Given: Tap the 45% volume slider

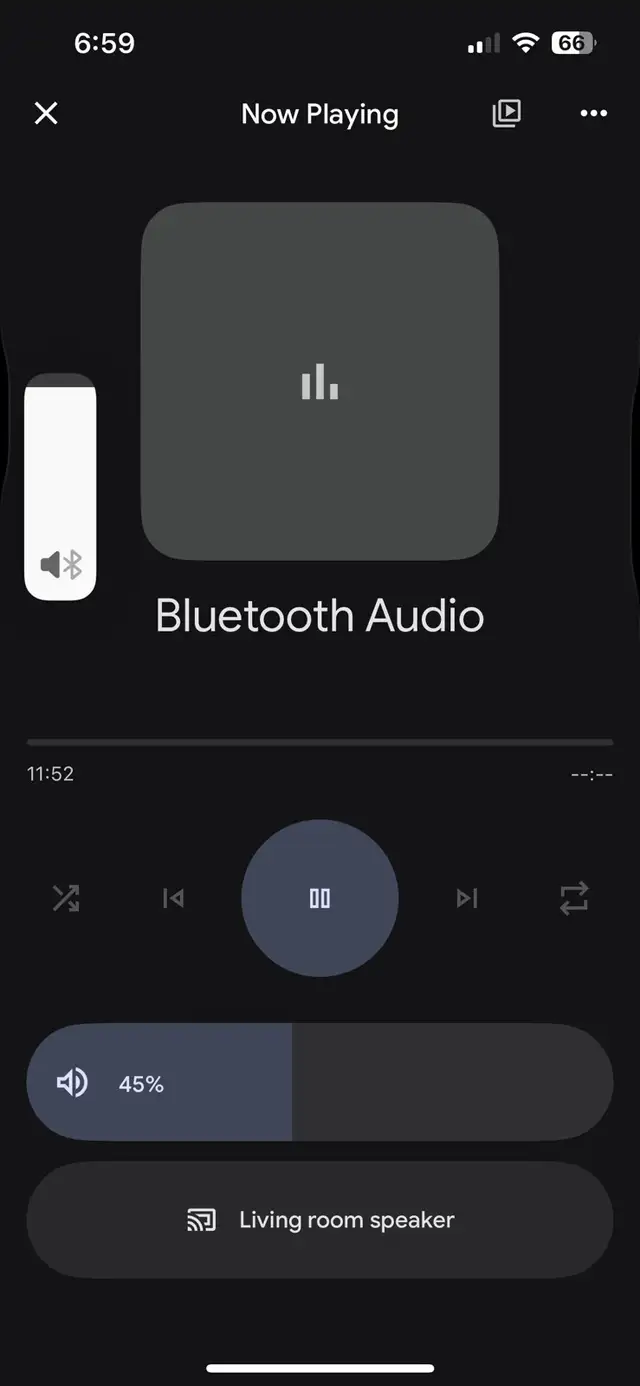Looking at the screenshot, I should pos(320,1082).
